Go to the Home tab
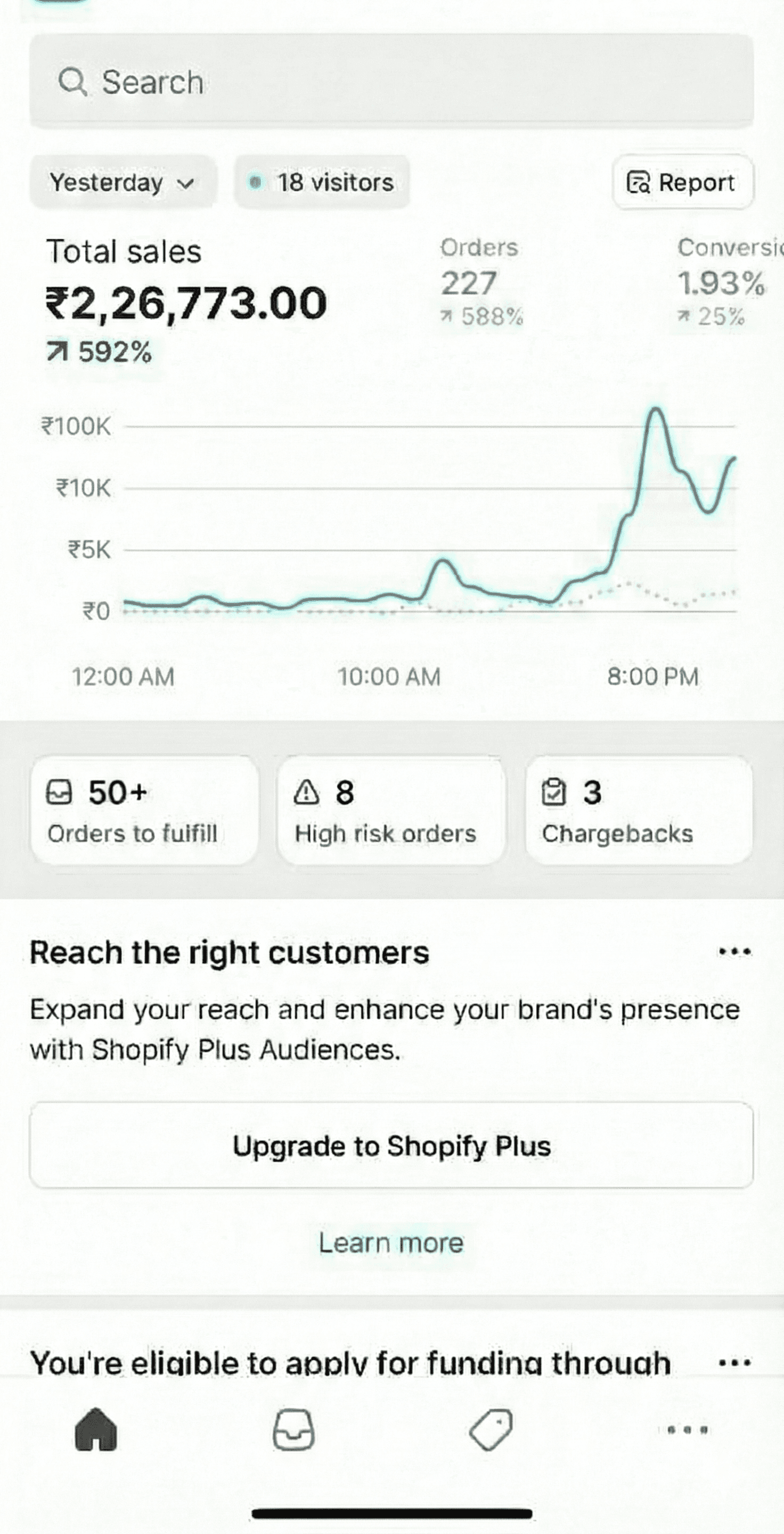 coord(96,1429)
